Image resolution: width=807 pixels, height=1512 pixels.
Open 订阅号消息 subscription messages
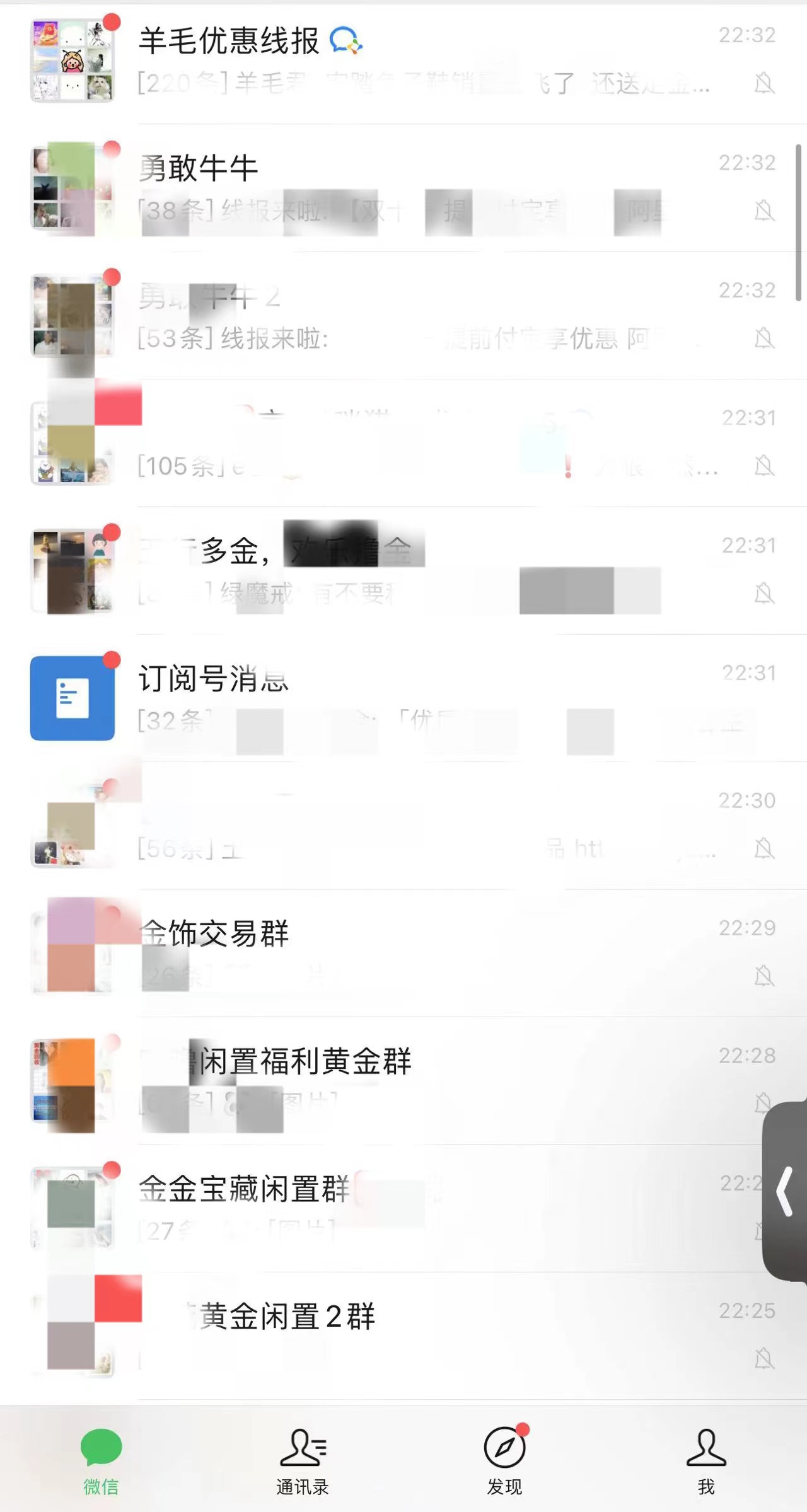403,698
